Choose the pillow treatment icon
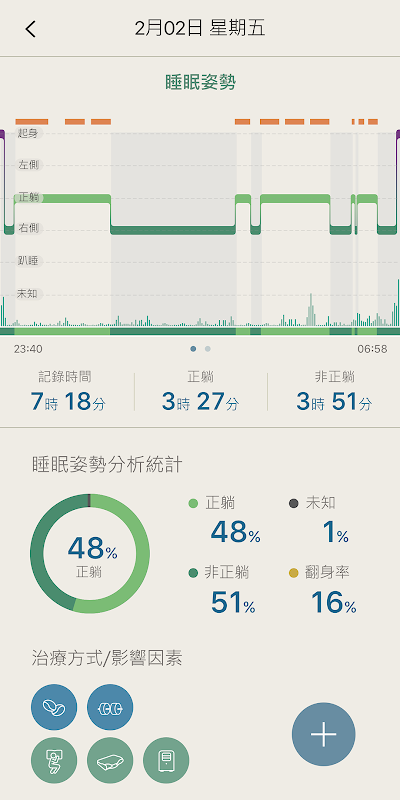The image size is (400, 800). point(110,760)
